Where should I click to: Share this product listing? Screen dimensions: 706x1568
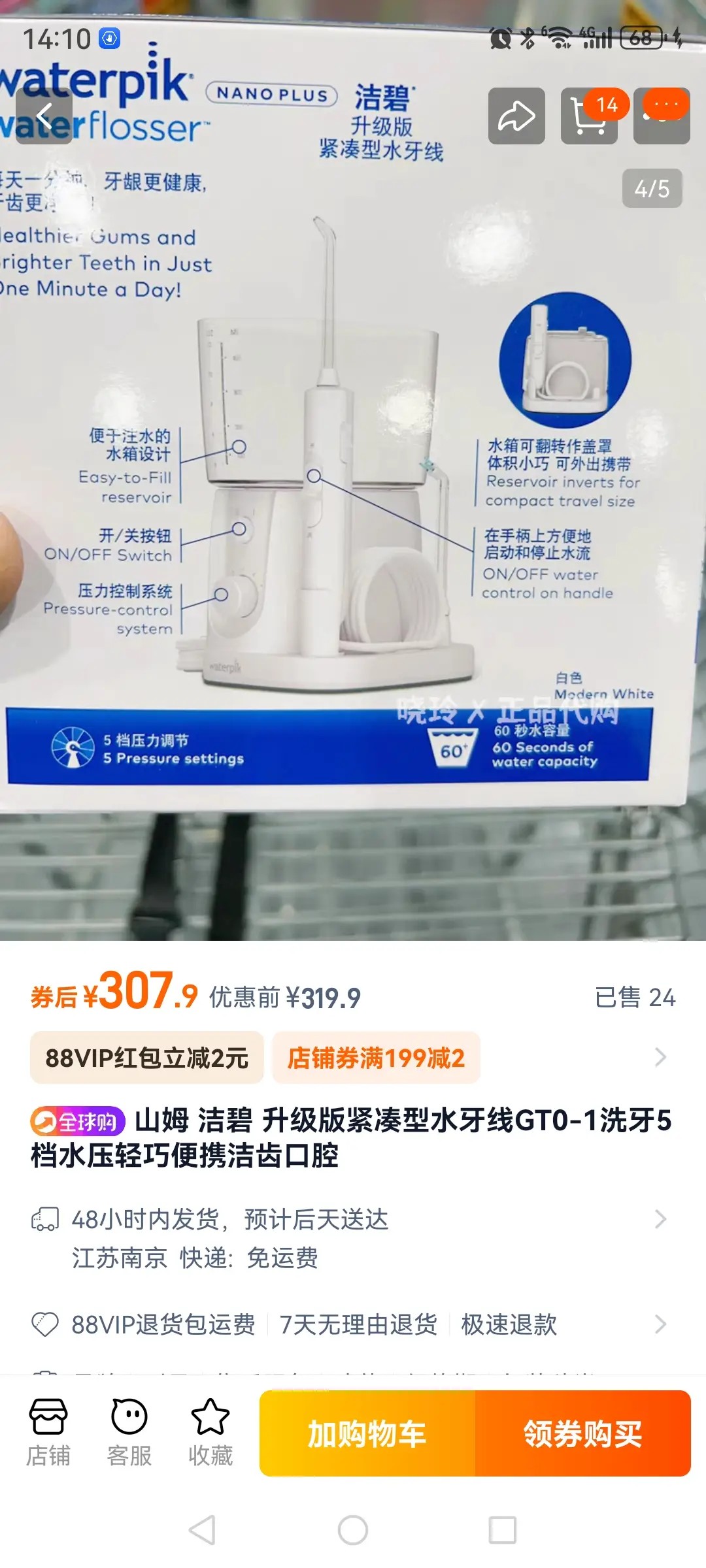tap(516, 116)
